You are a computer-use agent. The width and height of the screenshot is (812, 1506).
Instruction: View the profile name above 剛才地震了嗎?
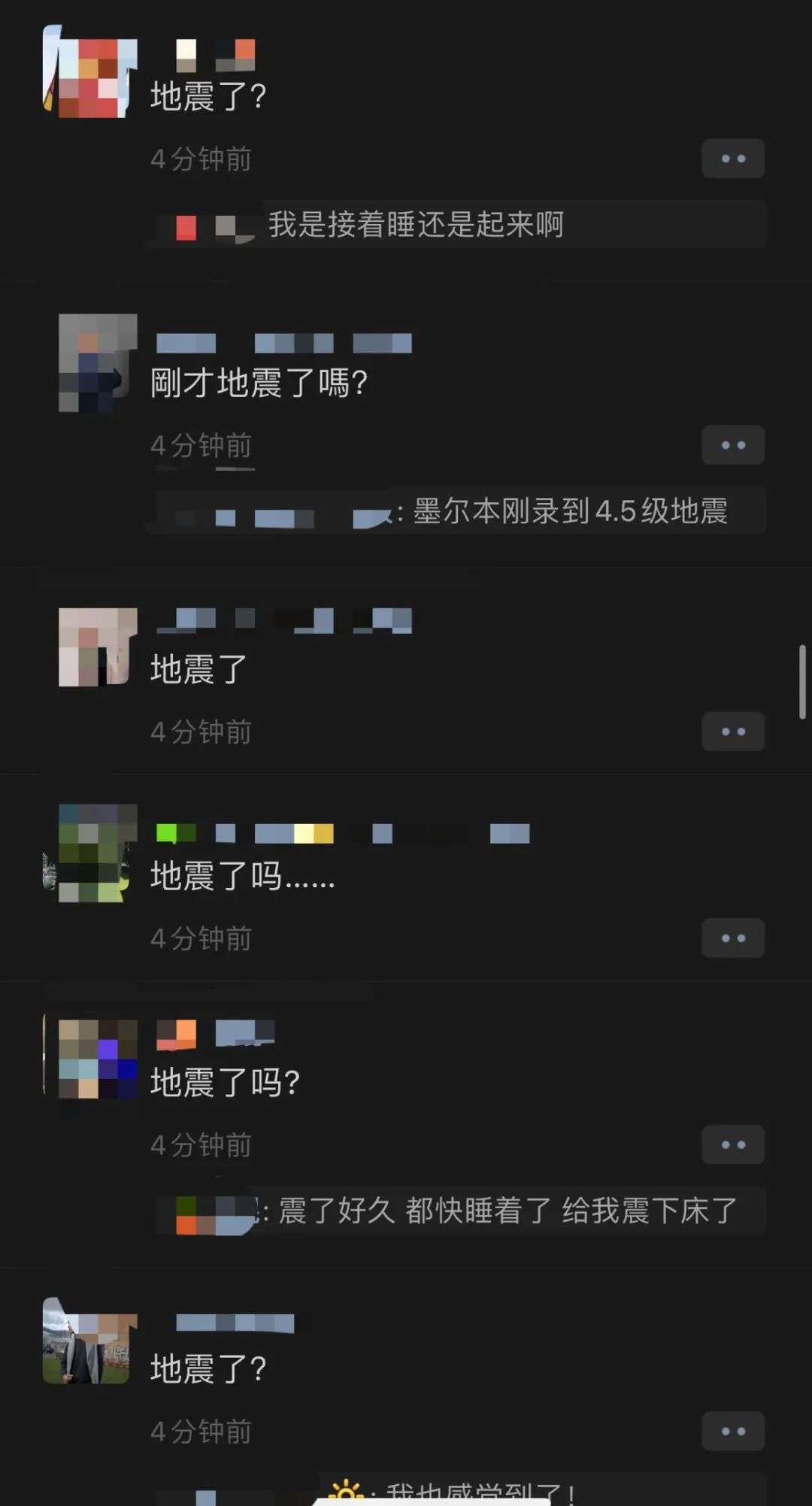click(283, 344)
